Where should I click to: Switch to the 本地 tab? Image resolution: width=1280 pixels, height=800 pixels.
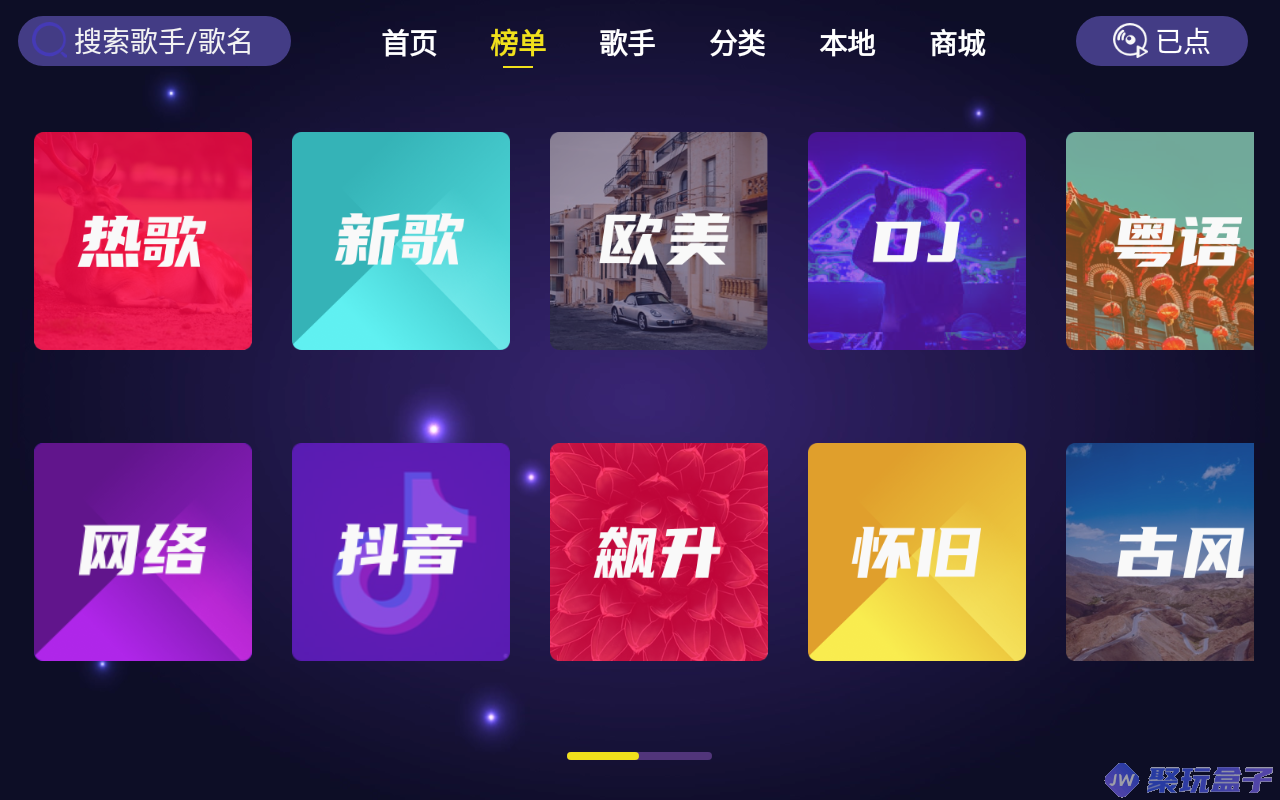847,43
